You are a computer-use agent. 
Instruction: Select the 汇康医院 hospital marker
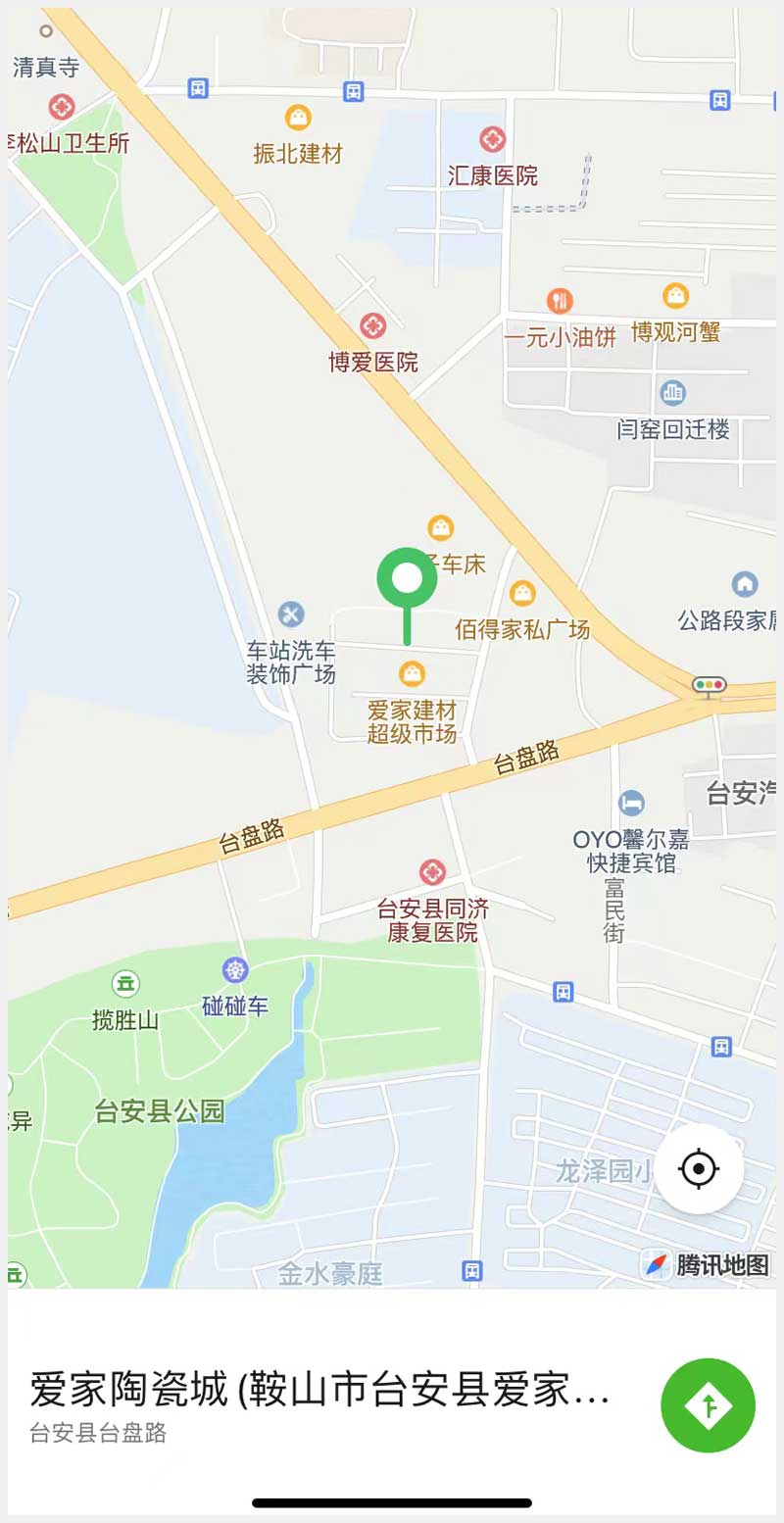[492, 140]
